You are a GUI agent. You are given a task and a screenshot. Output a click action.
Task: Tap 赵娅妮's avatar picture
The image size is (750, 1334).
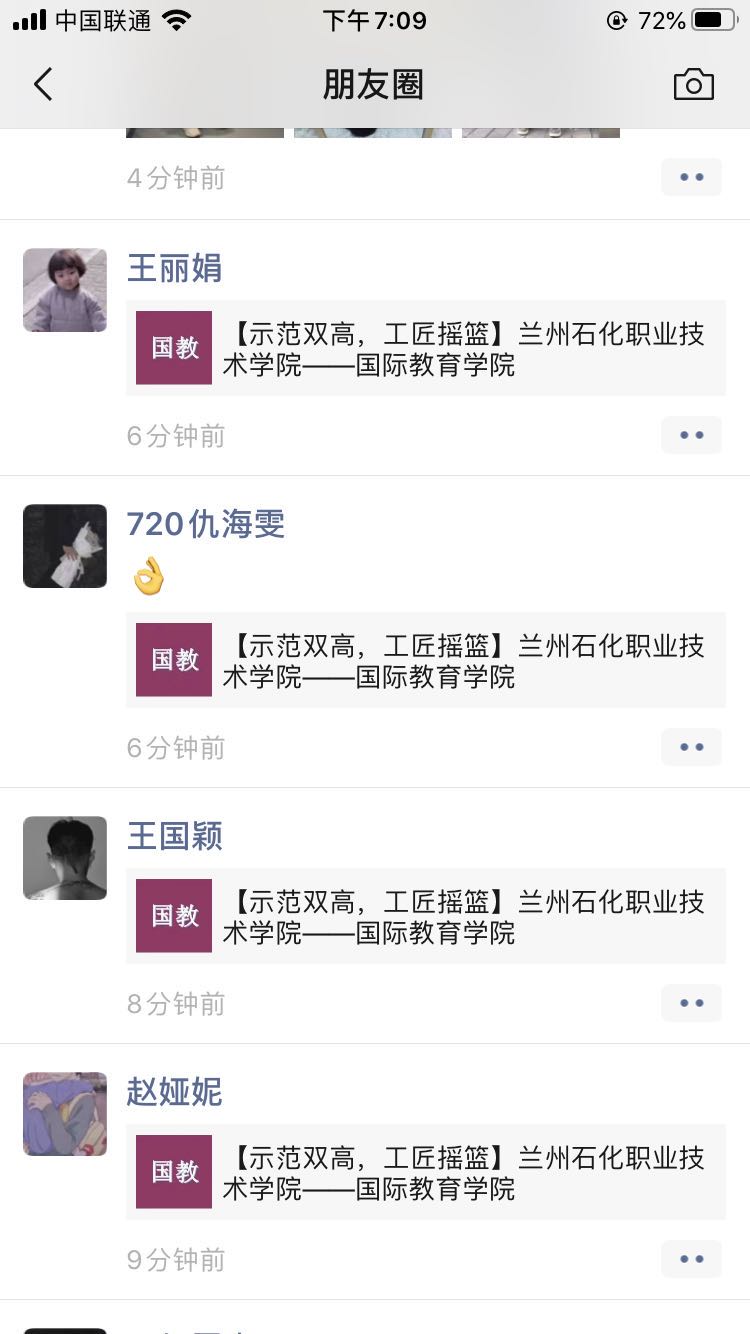[x=65, y=1114]
